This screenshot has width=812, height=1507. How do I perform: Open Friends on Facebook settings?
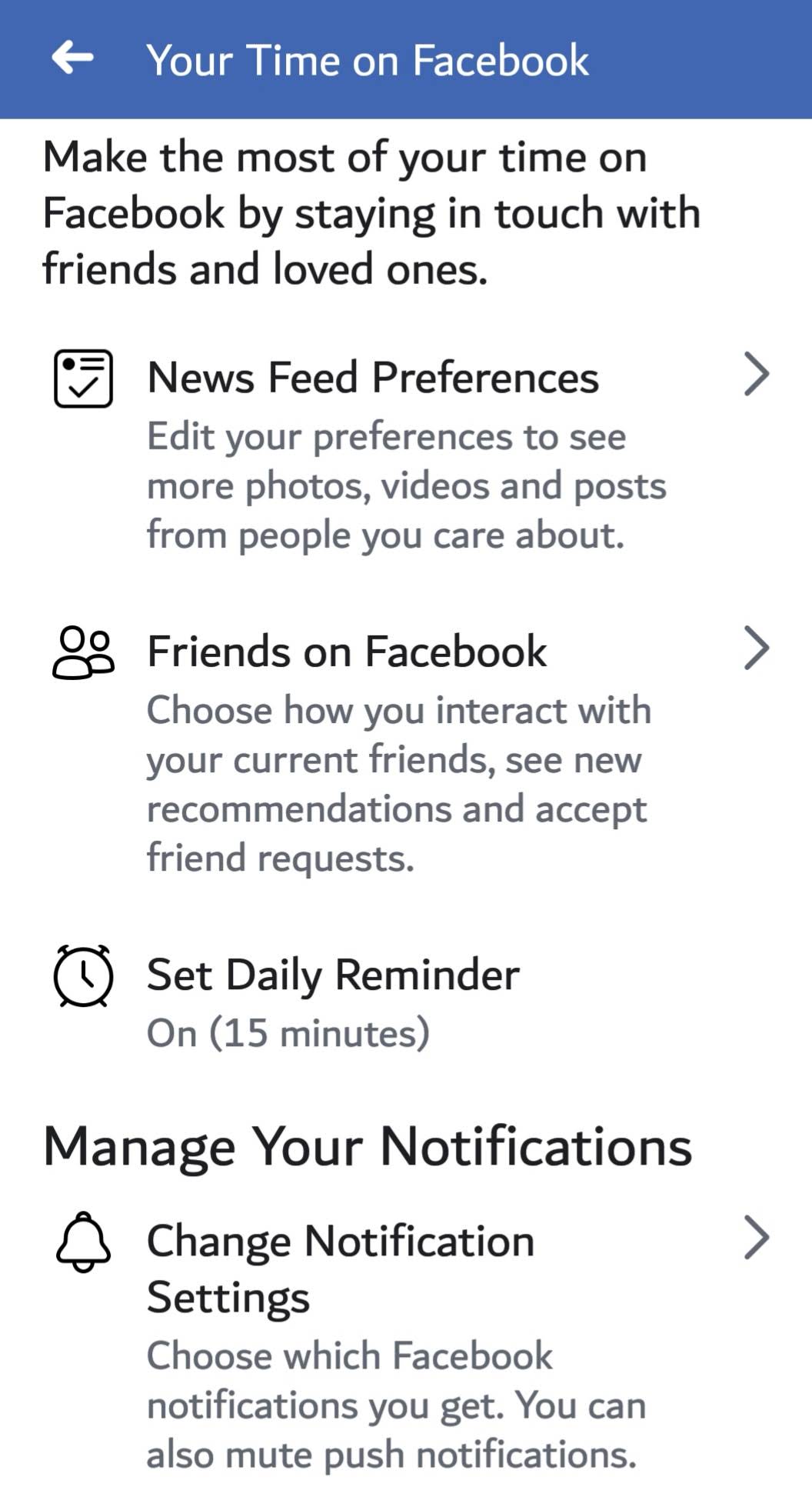click(x=347, y=652)
